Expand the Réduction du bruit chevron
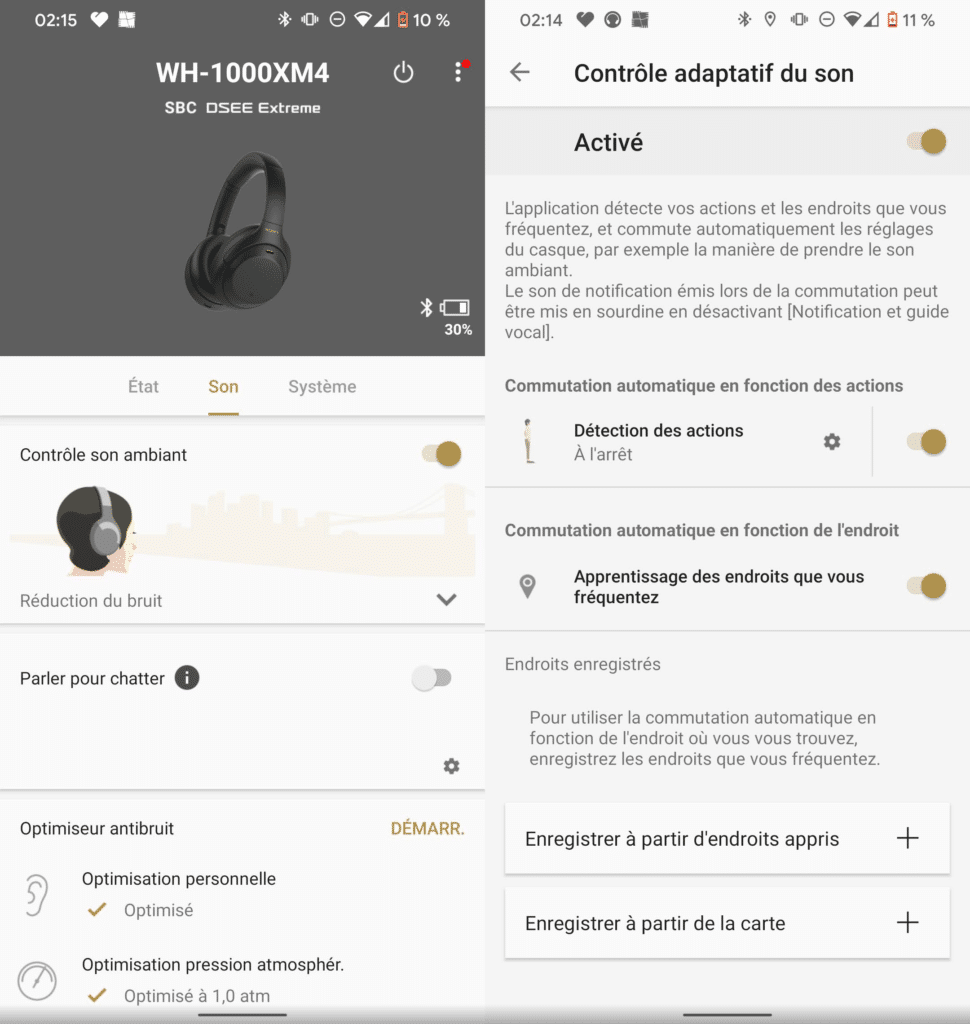 [x=446, y=600]
